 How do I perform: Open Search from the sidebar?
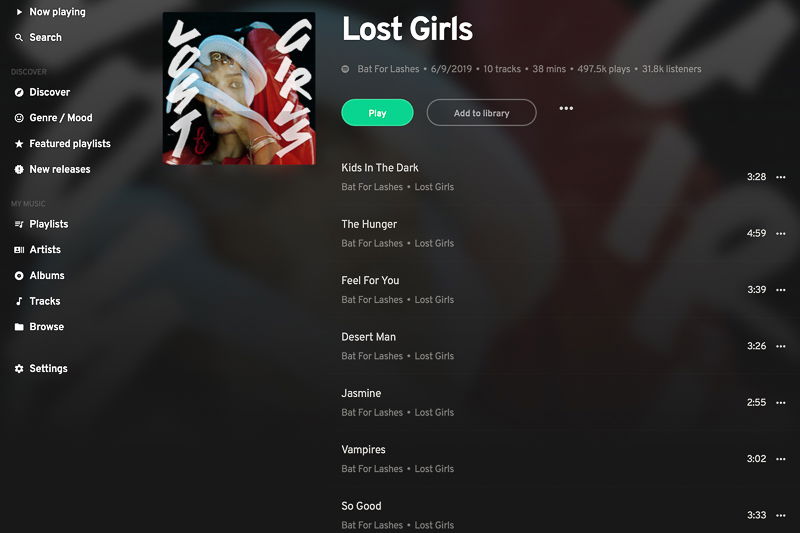coord(45,37)
